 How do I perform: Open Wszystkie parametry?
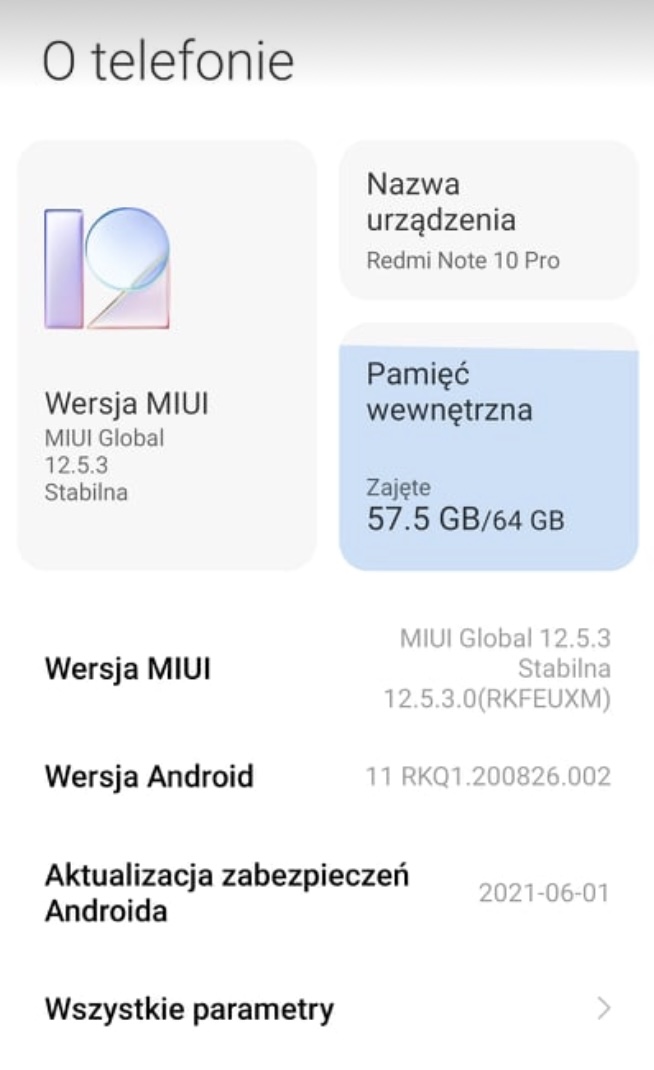327,1009
